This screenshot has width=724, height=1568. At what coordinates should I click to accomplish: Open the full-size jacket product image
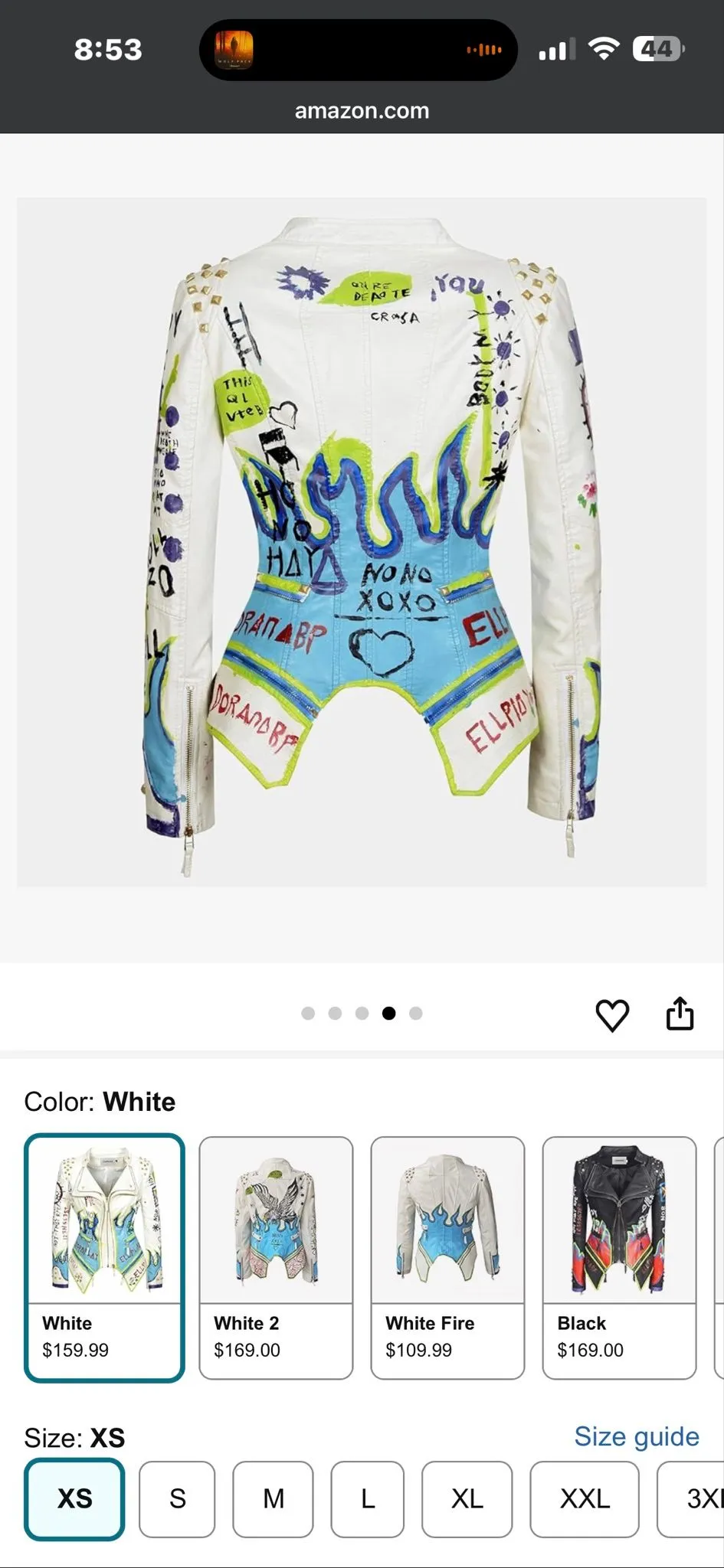362,542
